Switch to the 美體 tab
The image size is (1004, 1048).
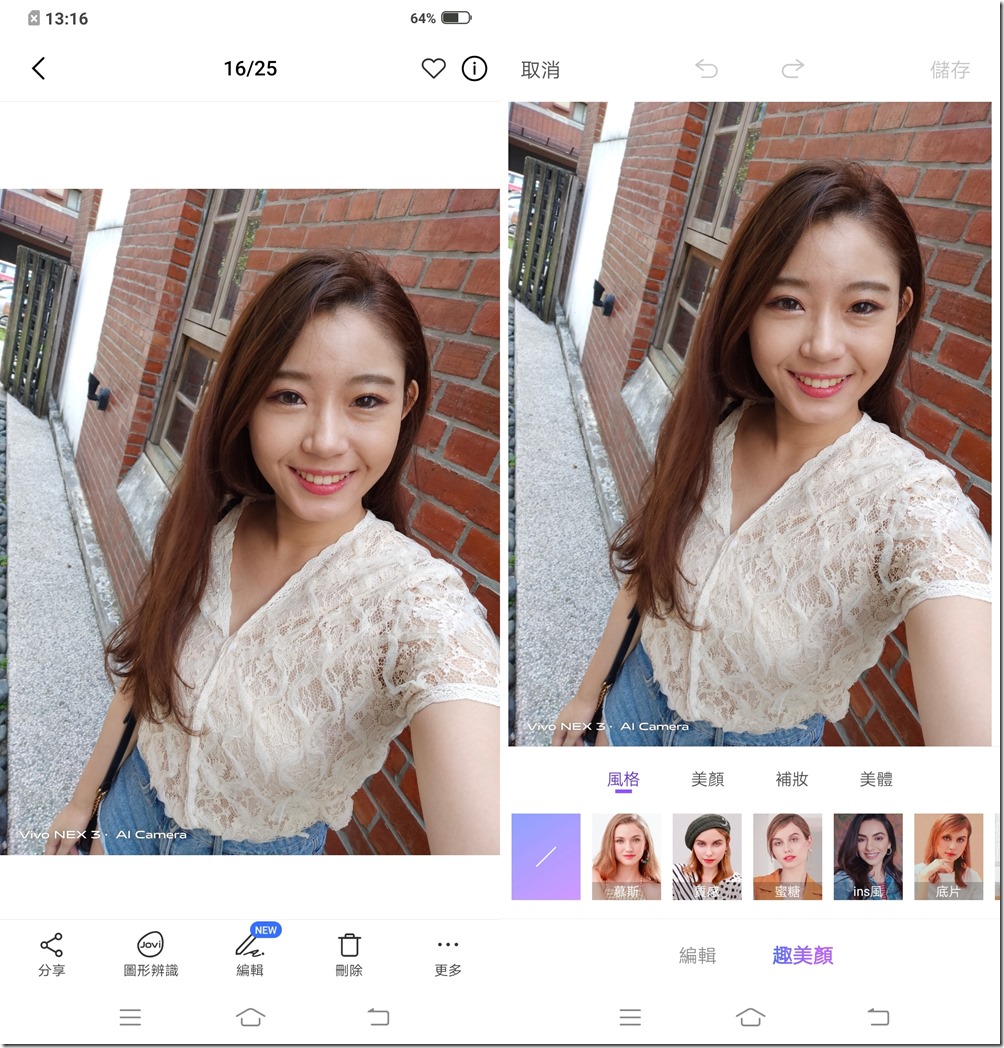coord(876,779)
